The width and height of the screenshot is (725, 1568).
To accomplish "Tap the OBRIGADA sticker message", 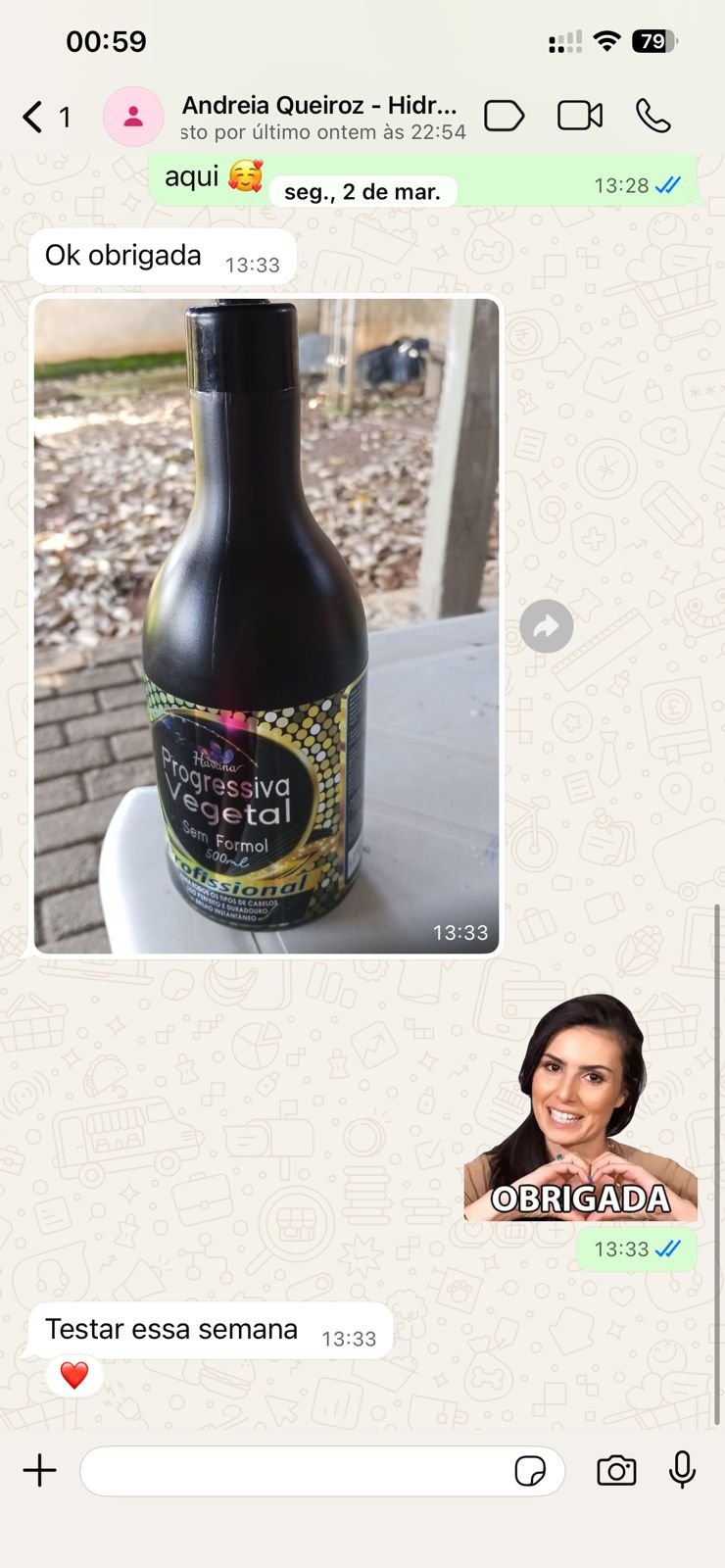I will [x=579, y=1107].
